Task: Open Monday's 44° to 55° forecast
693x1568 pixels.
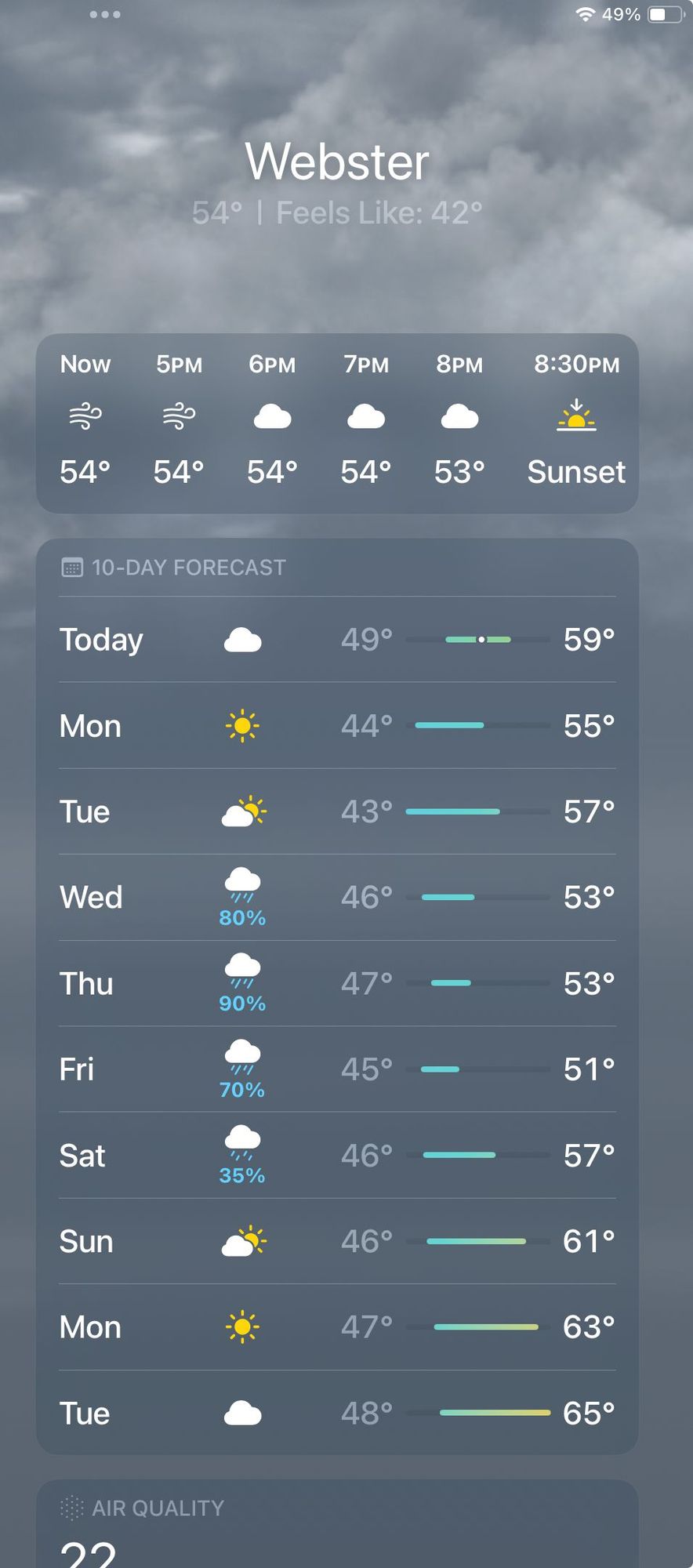Action: point(337,726)
